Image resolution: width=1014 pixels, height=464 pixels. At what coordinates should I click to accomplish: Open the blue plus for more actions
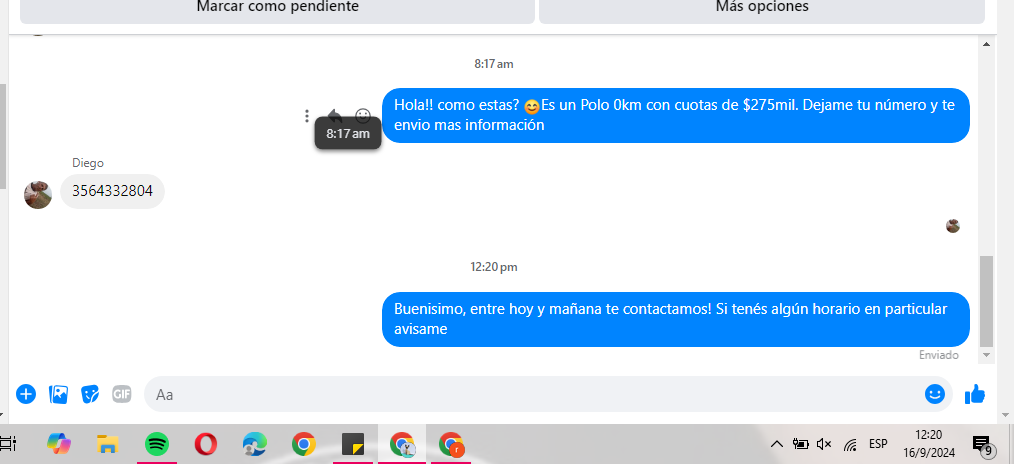(26, 394)
